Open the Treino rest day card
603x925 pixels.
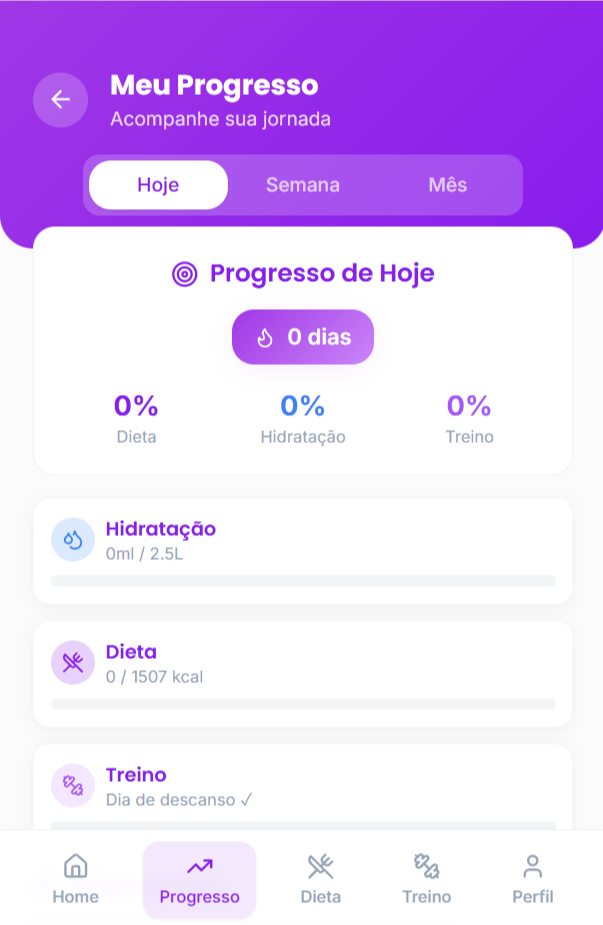[x=303, y=787]
